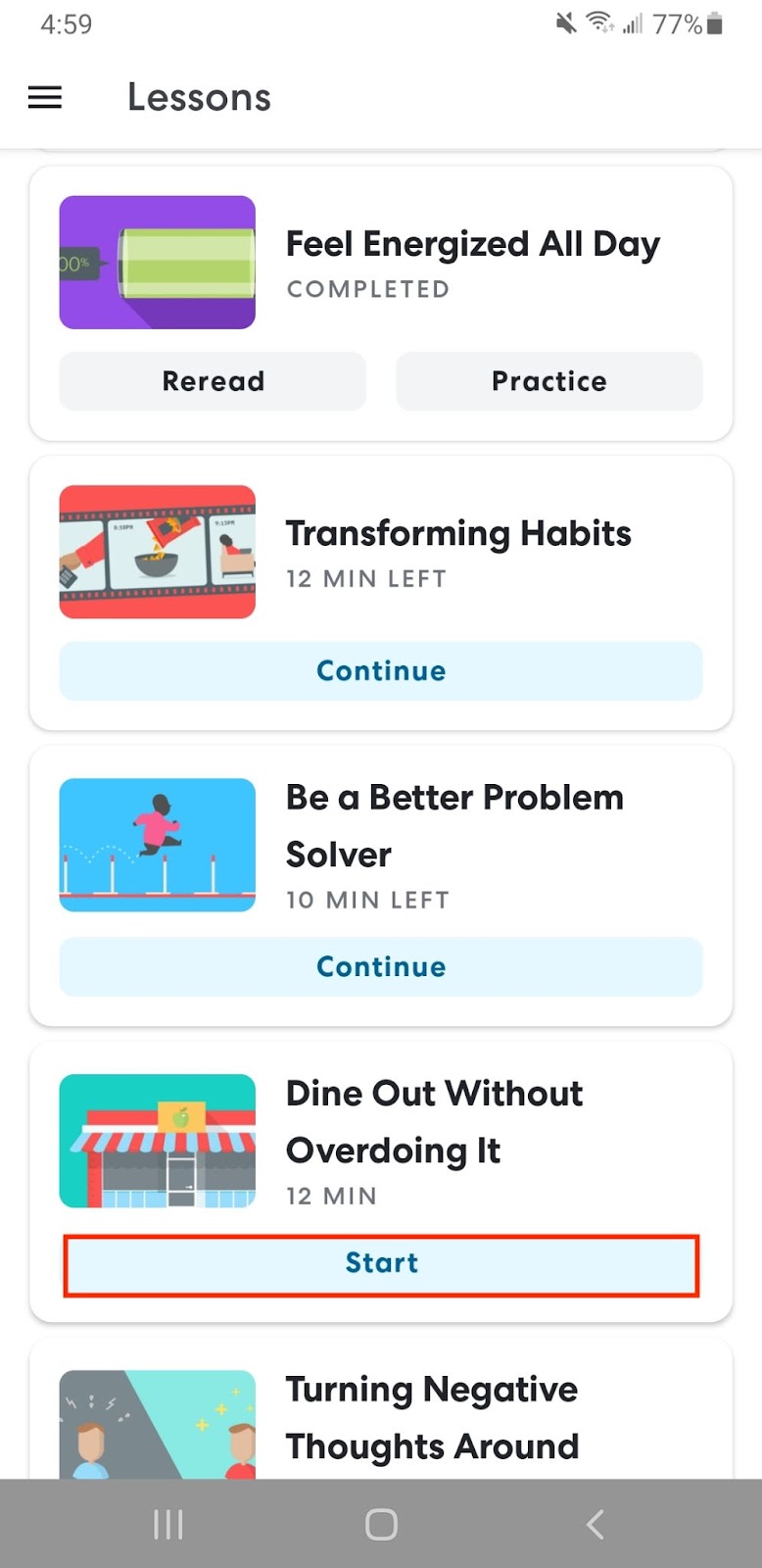Open the recent apps button
The image size is (762, 1568).
coord(168,1524)
